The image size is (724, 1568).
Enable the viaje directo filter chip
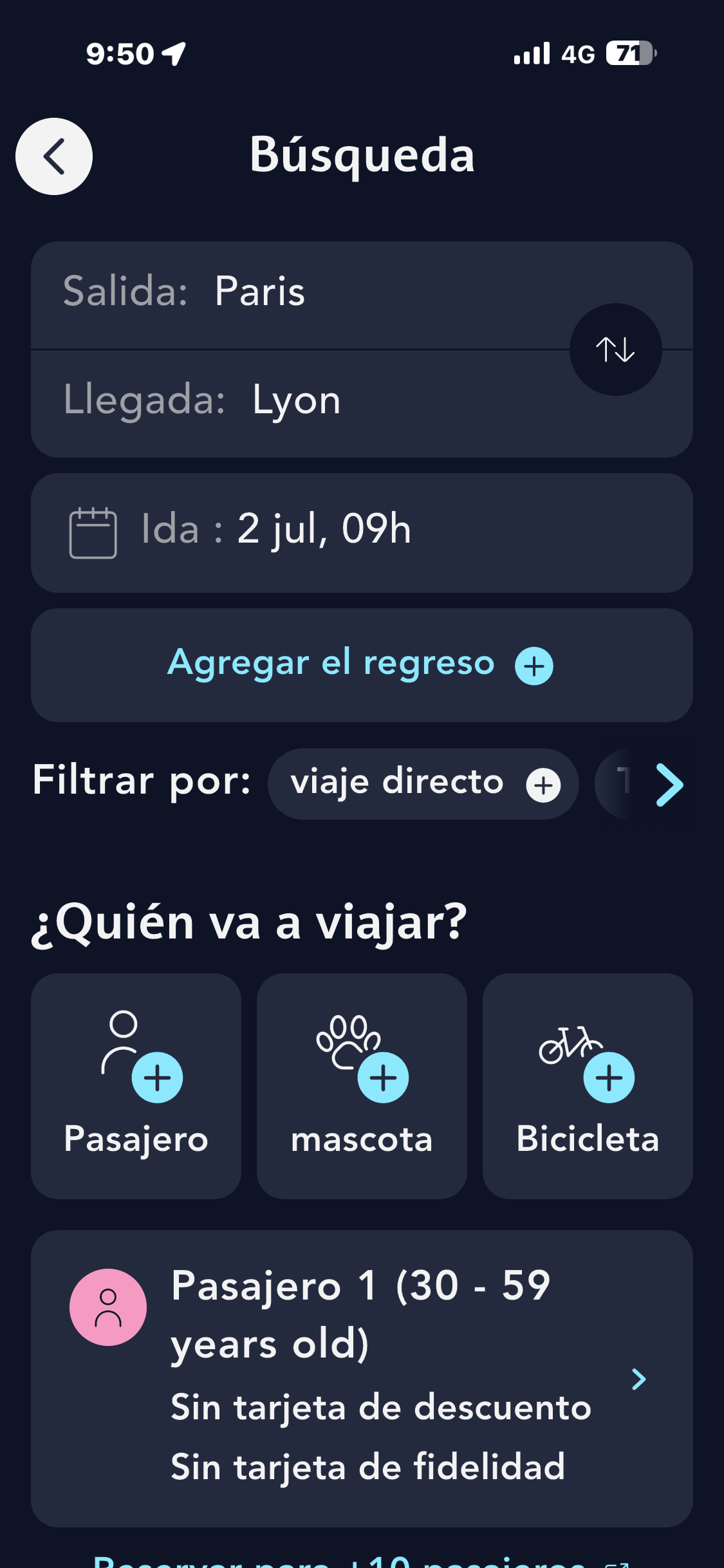(423, 783)
